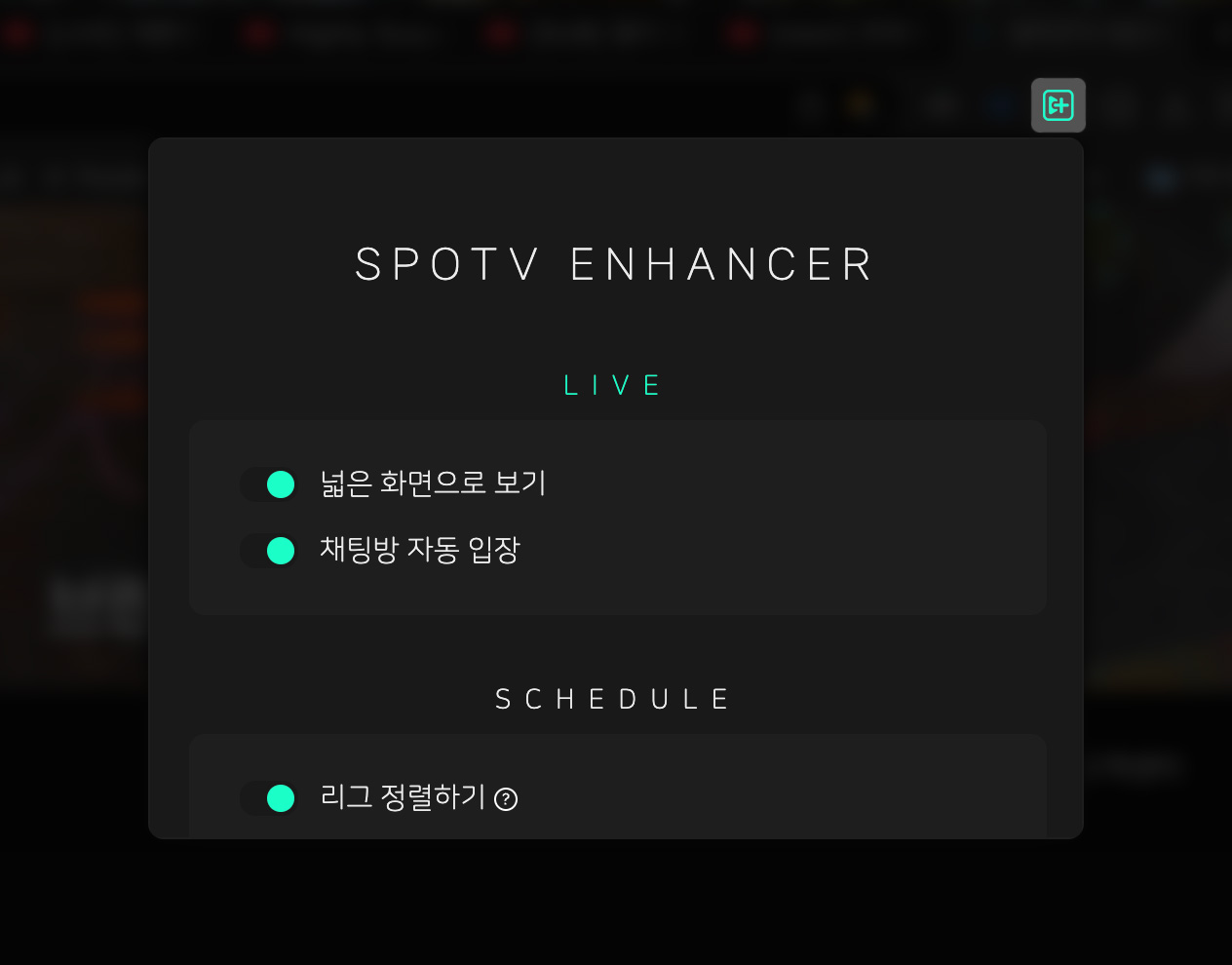Disable 채팅방 자동 입장 toggle
Screen dimensions: 1232x965
tap(269, 551)
